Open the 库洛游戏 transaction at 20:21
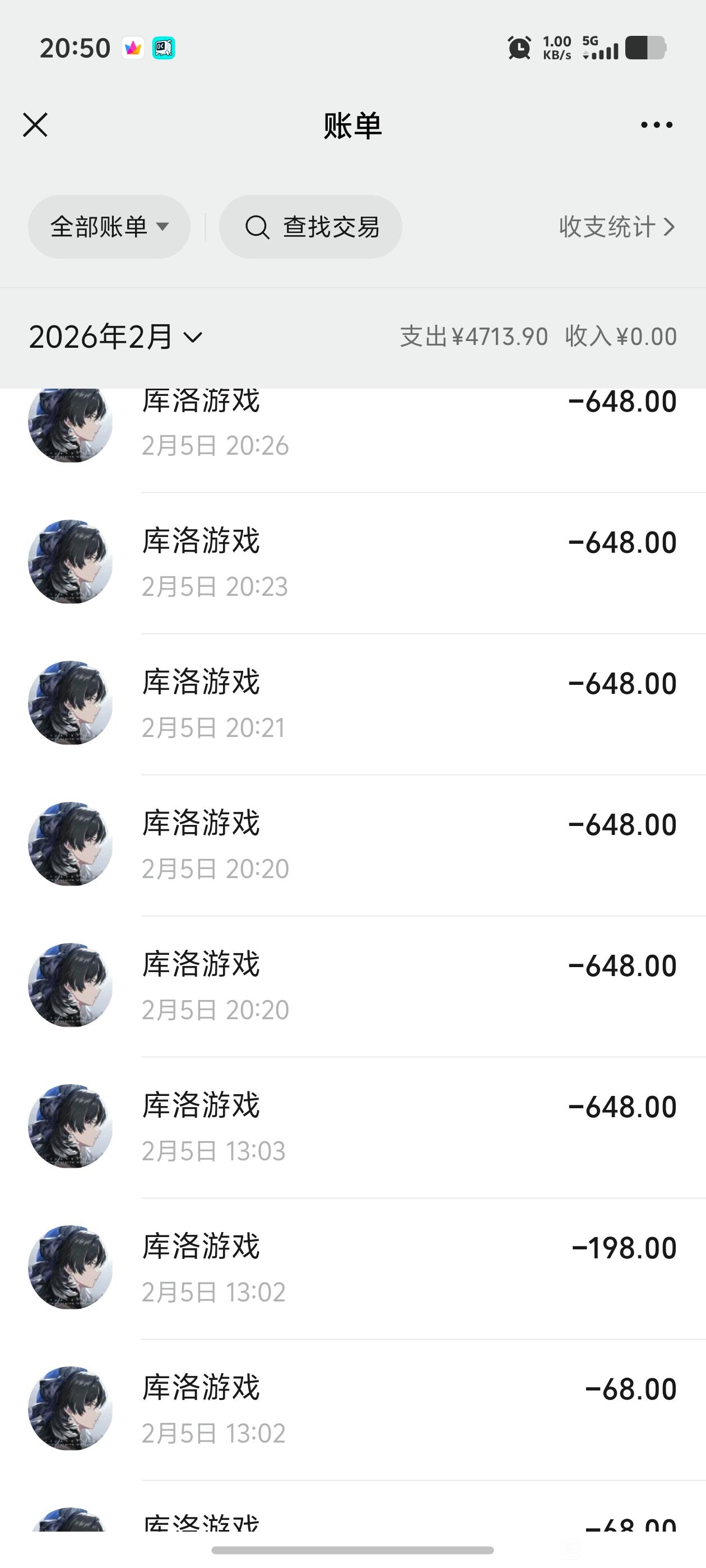The height and width of the screenshot is (1568, 706). coord(365,704)
